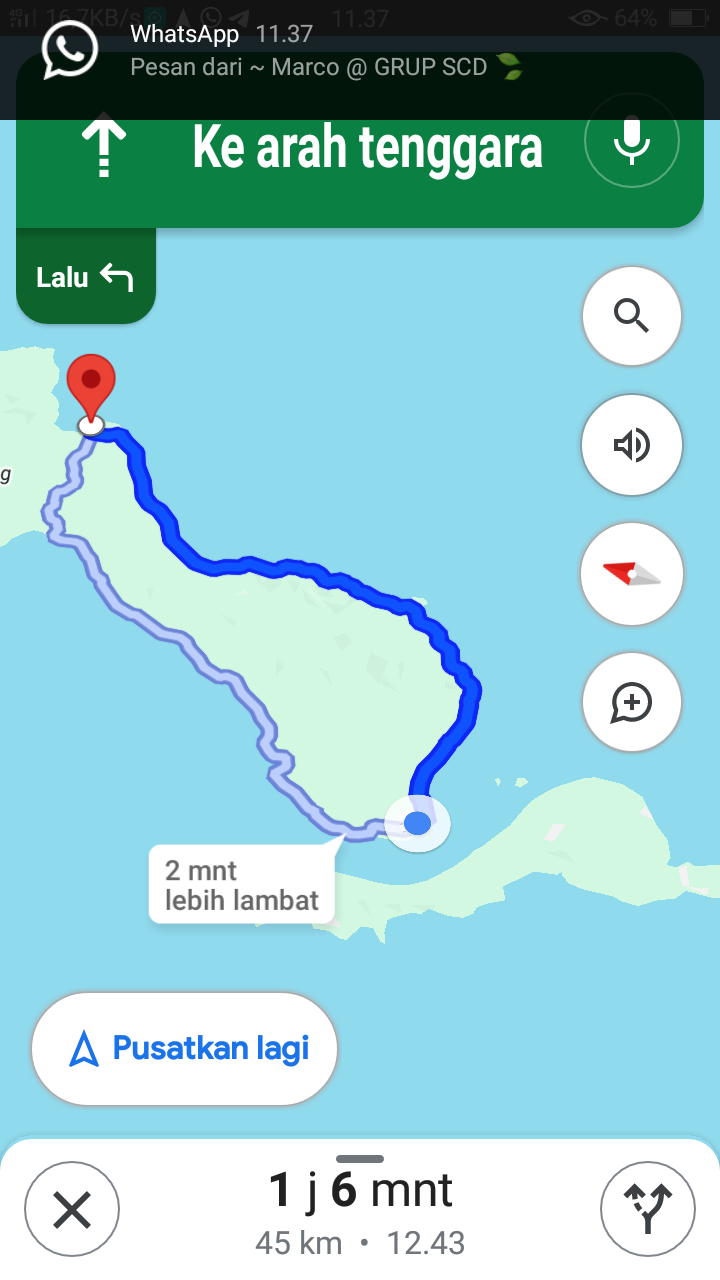Tap the Pusatkan lagi button
This screenshot has height=1280, width=720.
[185, 1049]
